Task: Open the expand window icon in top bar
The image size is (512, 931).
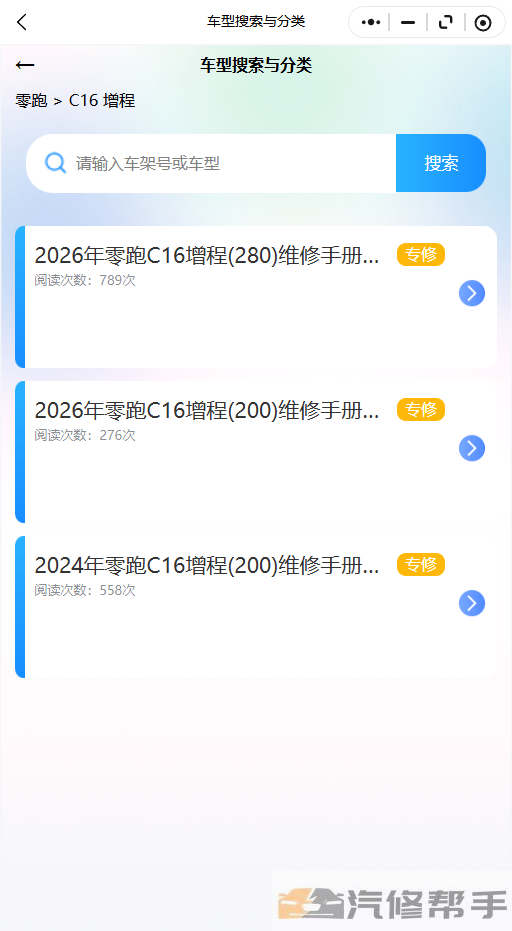Action: click(445, 23)
